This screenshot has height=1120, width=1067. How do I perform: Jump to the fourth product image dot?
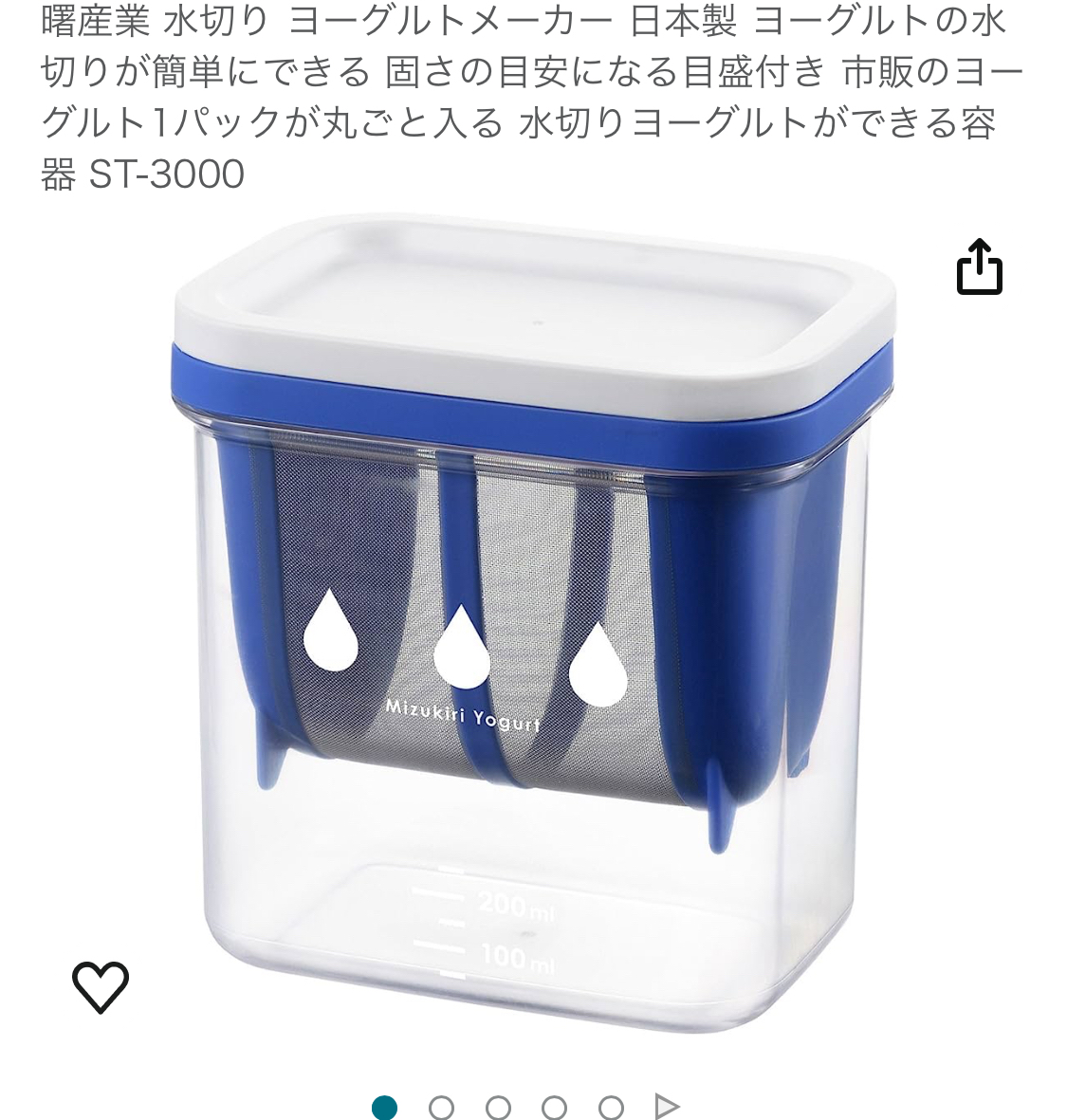[555, 1107]
